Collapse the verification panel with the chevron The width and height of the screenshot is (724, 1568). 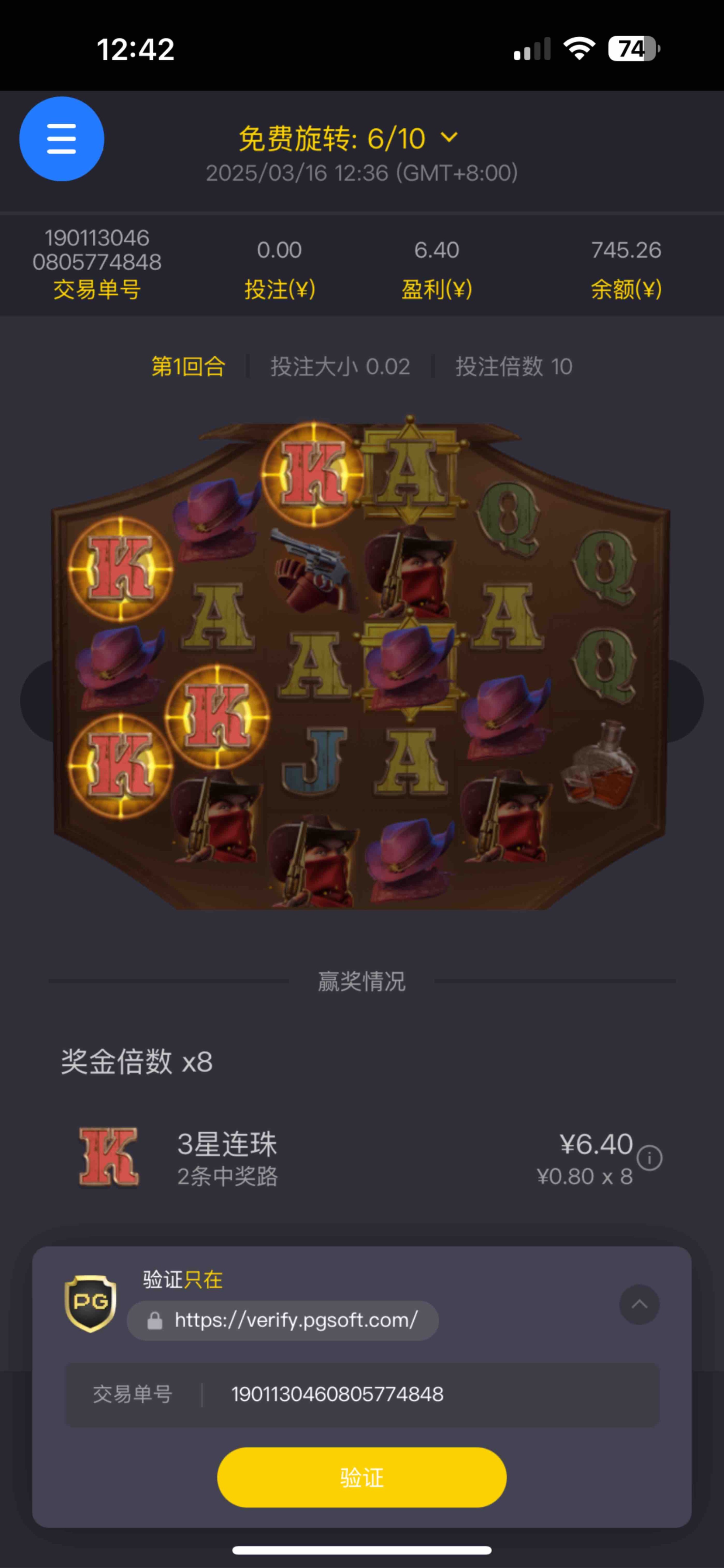[639, 1304]
